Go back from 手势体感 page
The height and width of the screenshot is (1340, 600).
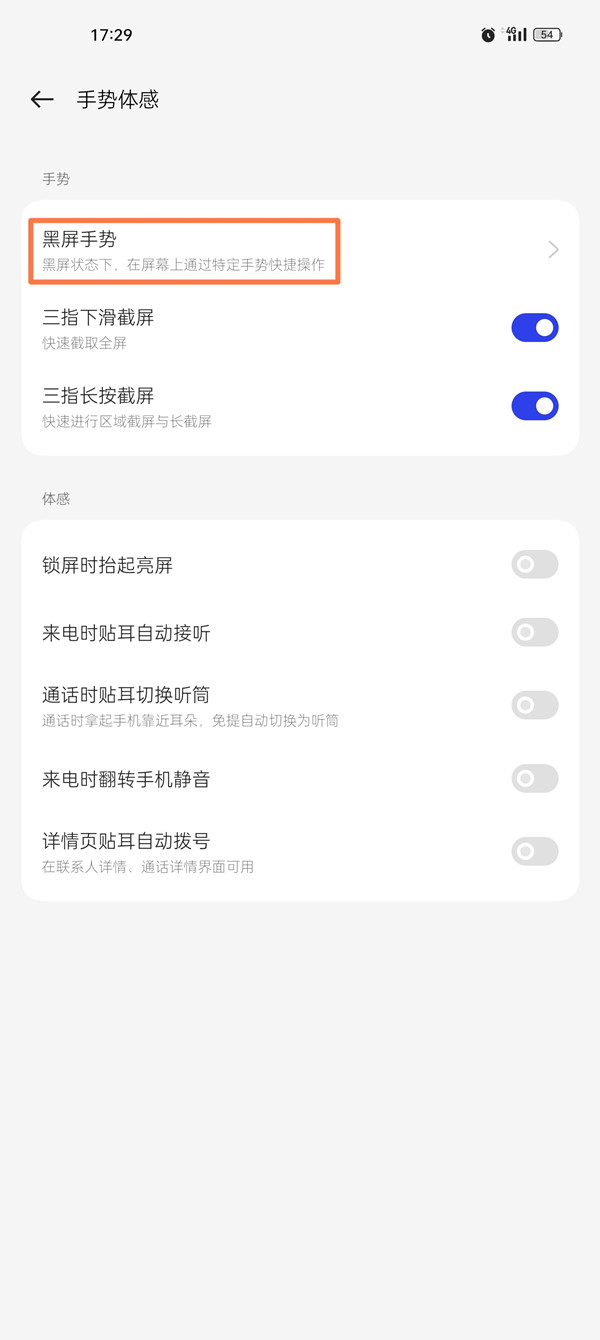pyautogui.click(x=42, y=99)
